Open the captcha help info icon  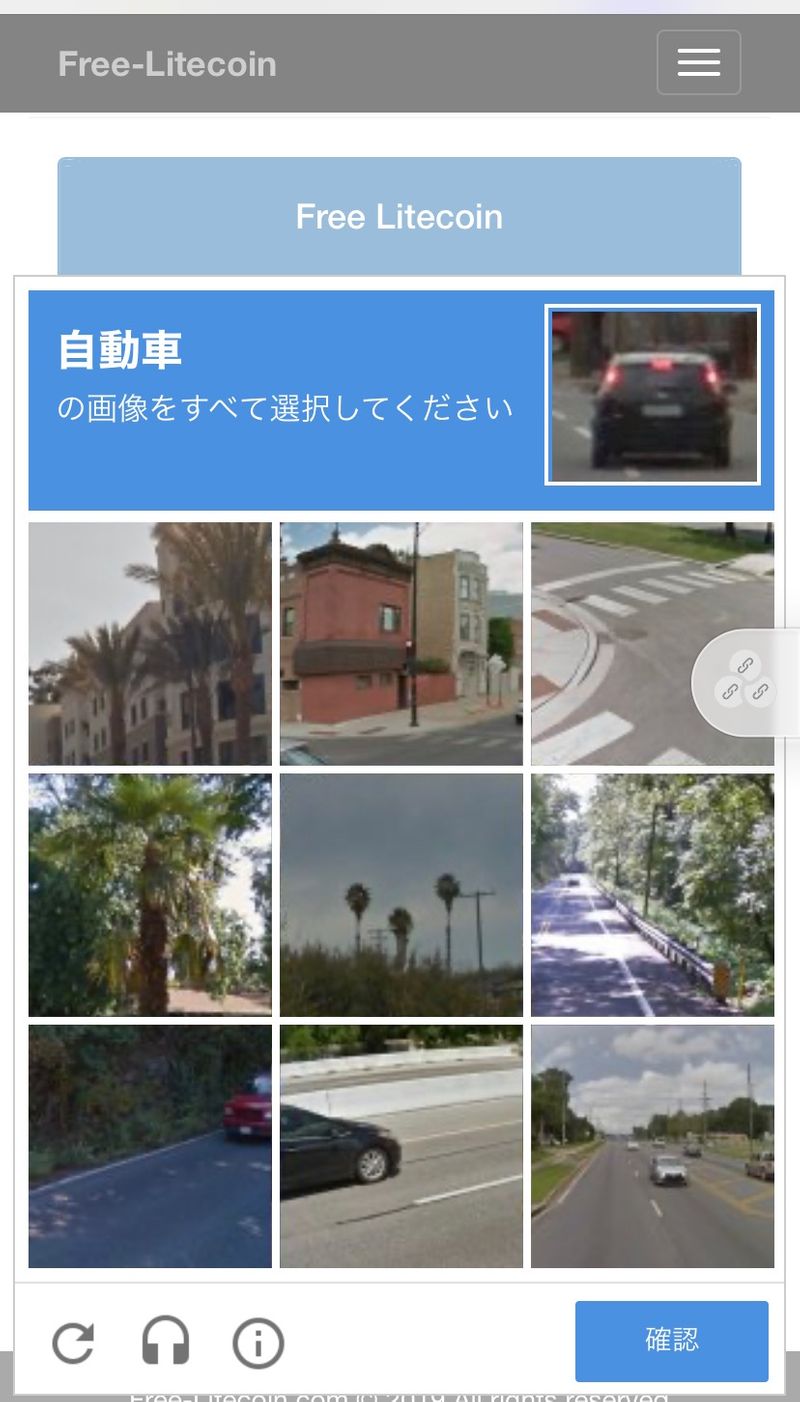pos(258,1342)
